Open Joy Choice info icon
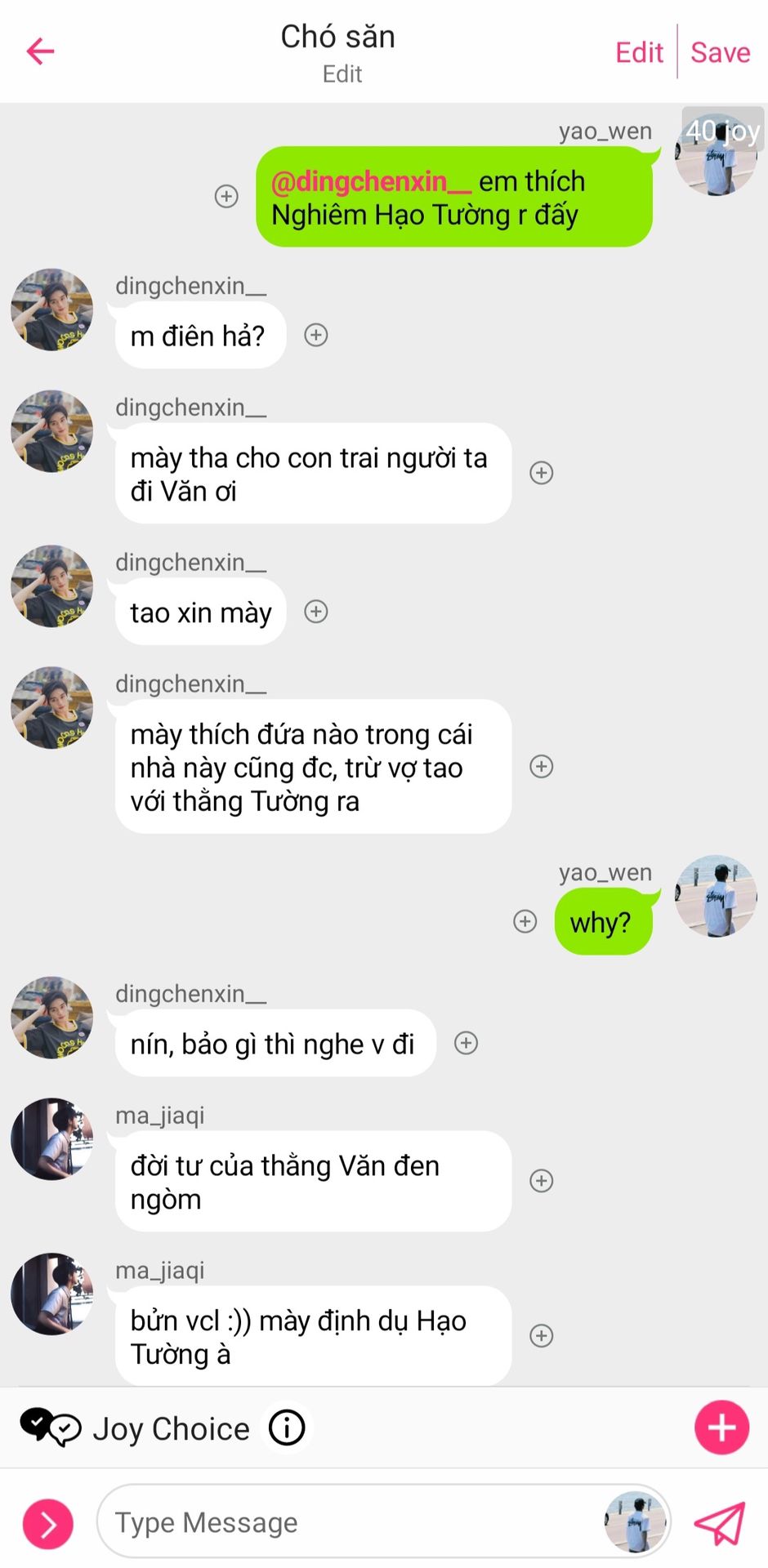 pyautogui.click(x=287, y=1428)
